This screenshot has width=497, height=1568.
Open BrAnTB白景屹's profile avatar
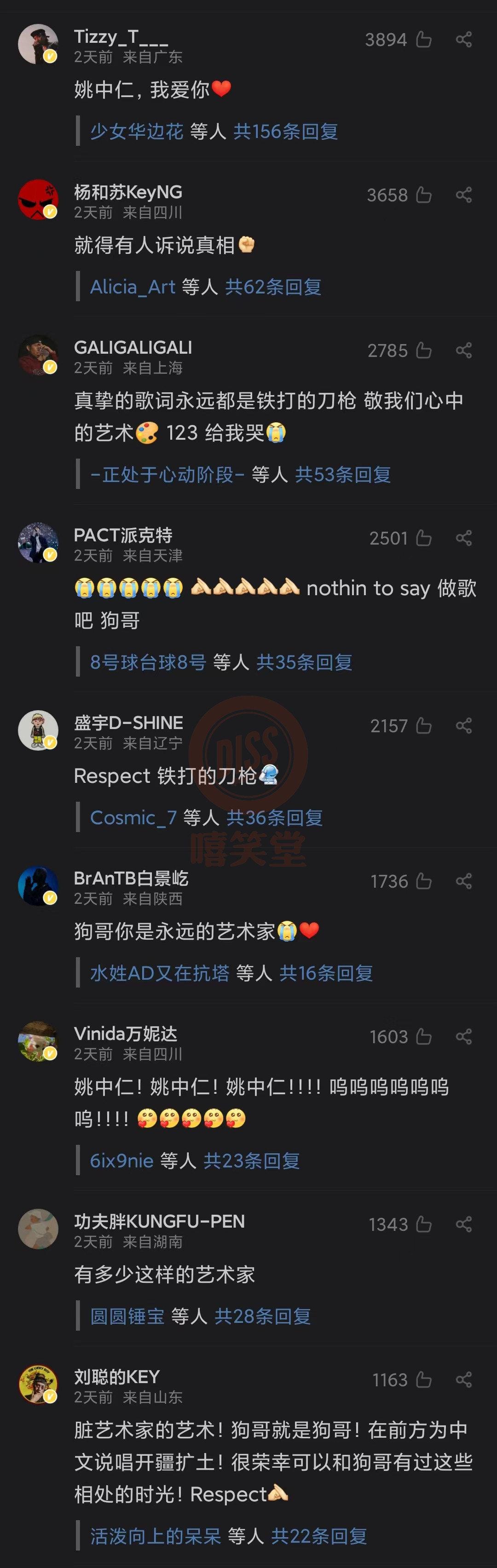38,886
